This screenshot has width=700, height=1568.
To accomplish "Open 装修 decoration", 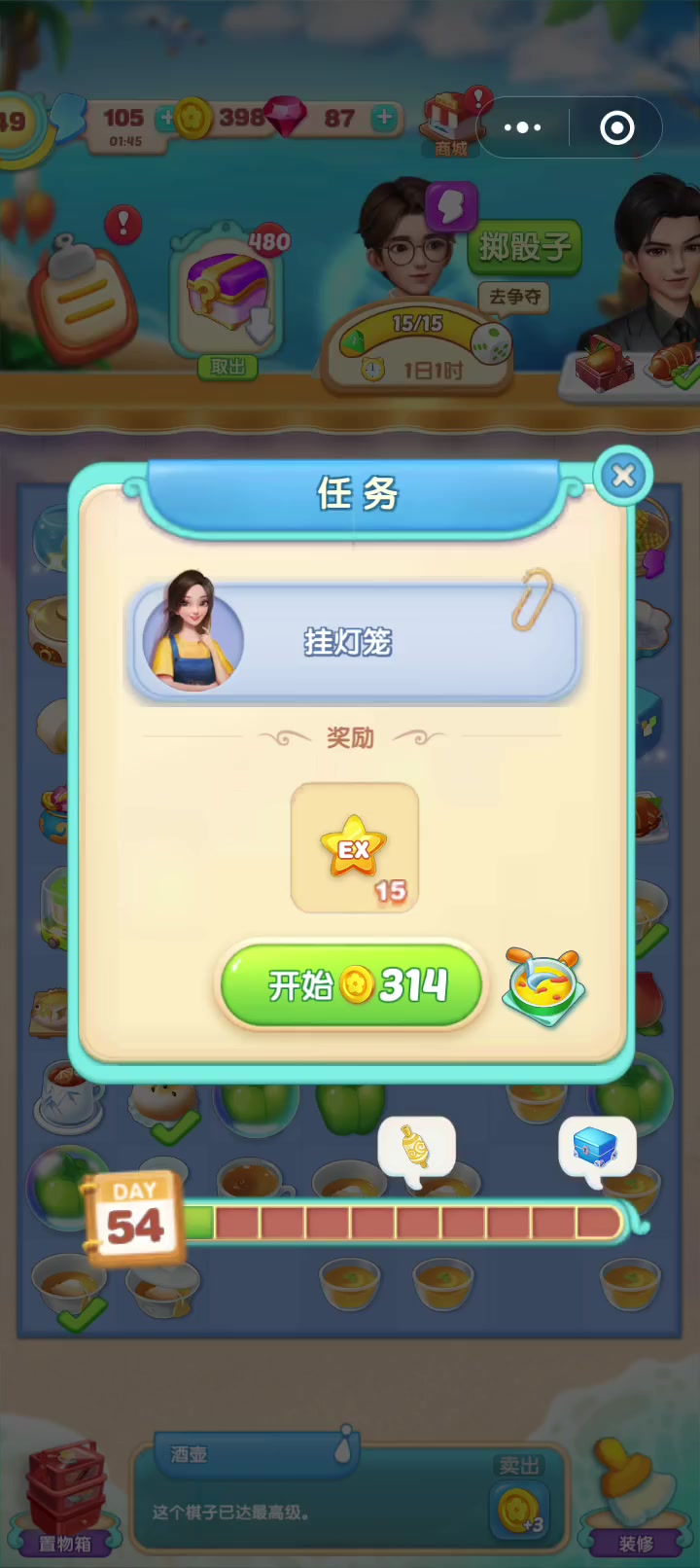I will tap(635, 1498).
